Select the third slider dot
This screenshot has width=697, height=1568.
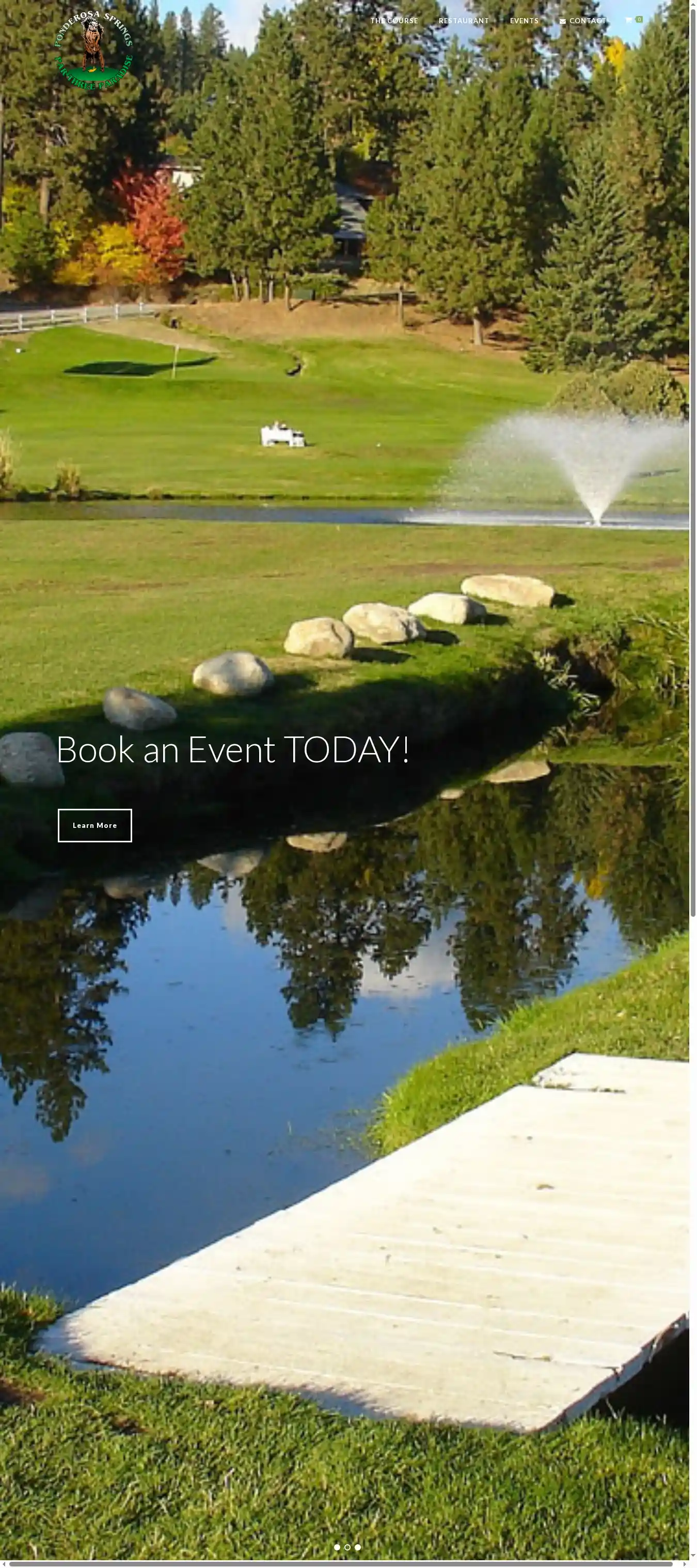tap(358, 1547)
